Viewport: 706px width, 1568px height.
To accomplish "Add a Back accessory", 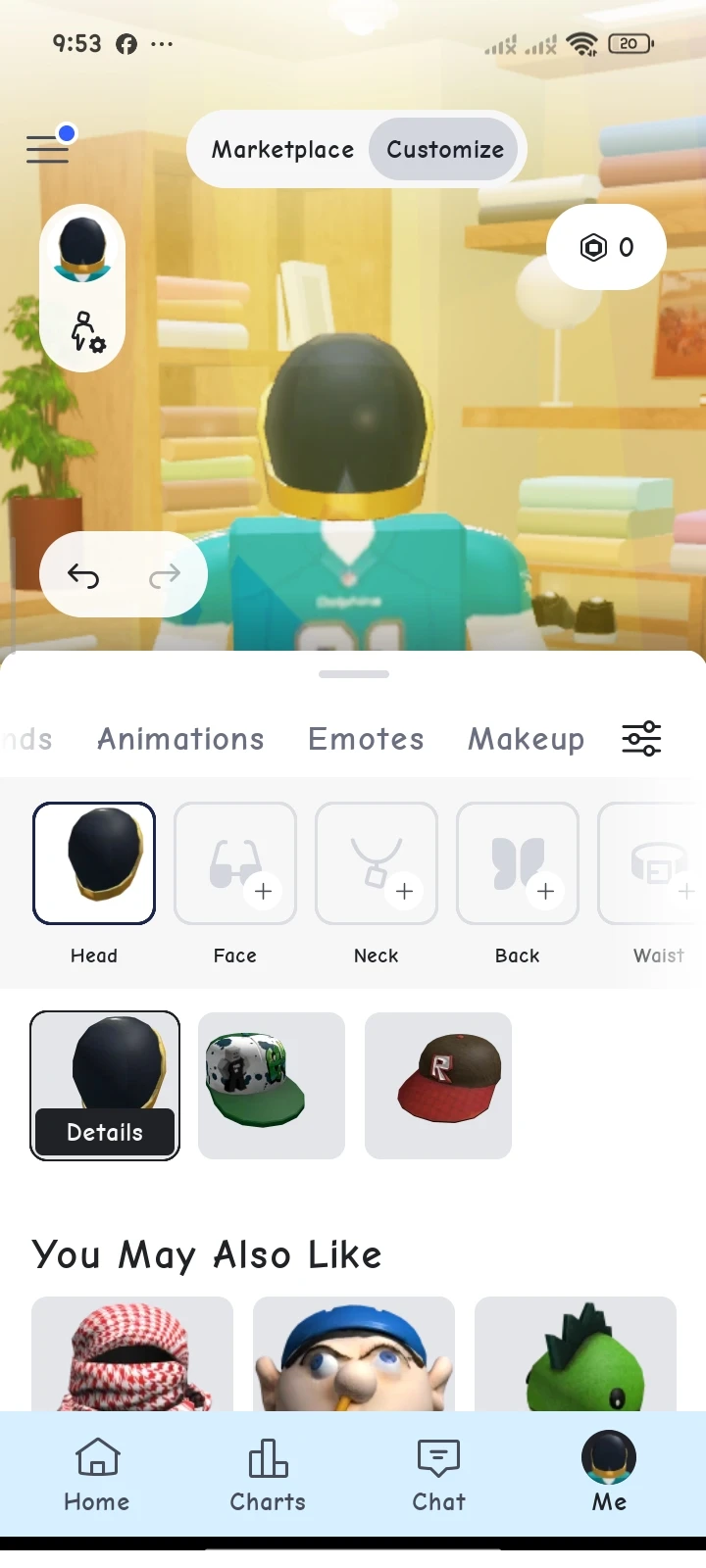I will point(518,863).
